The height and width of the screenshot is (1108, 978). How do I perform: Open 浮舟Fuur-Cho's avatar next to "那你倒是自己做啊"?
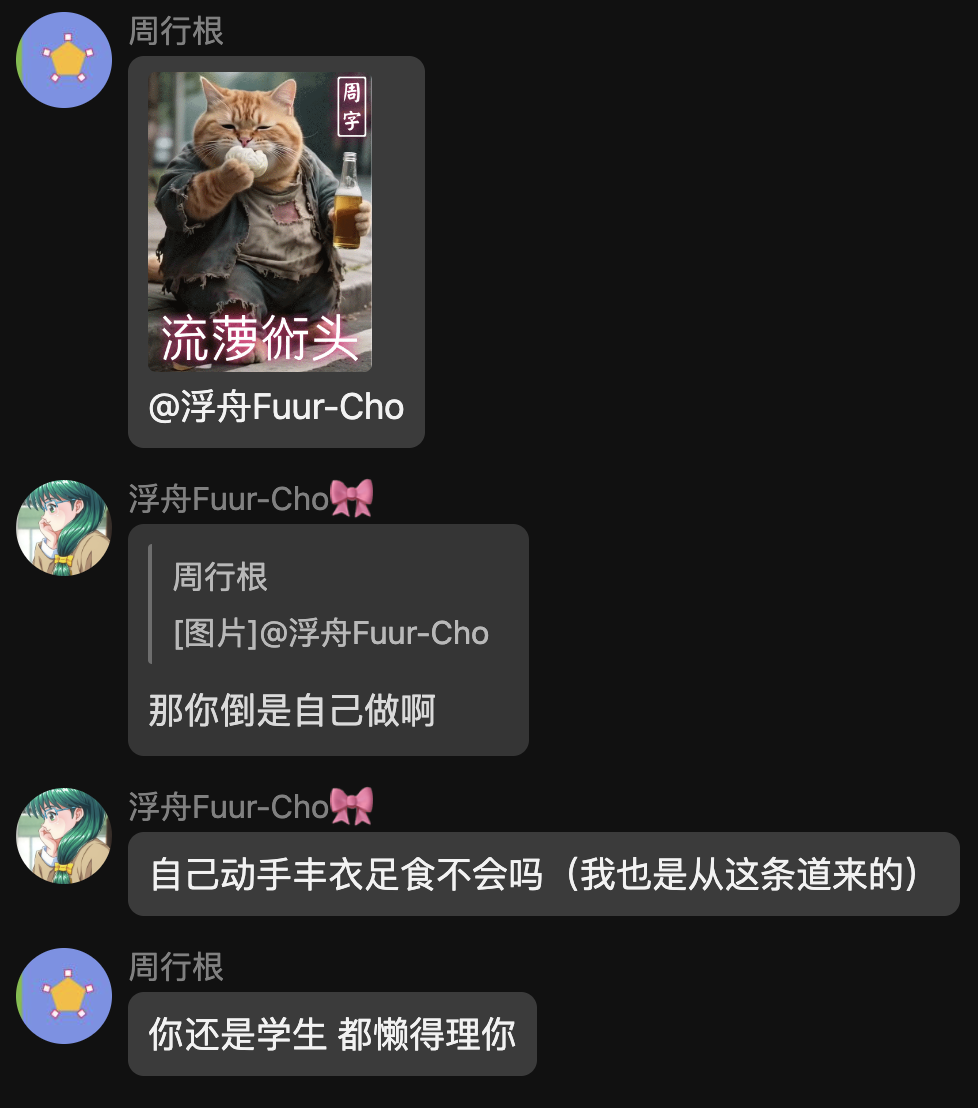(x=64, y=528)
